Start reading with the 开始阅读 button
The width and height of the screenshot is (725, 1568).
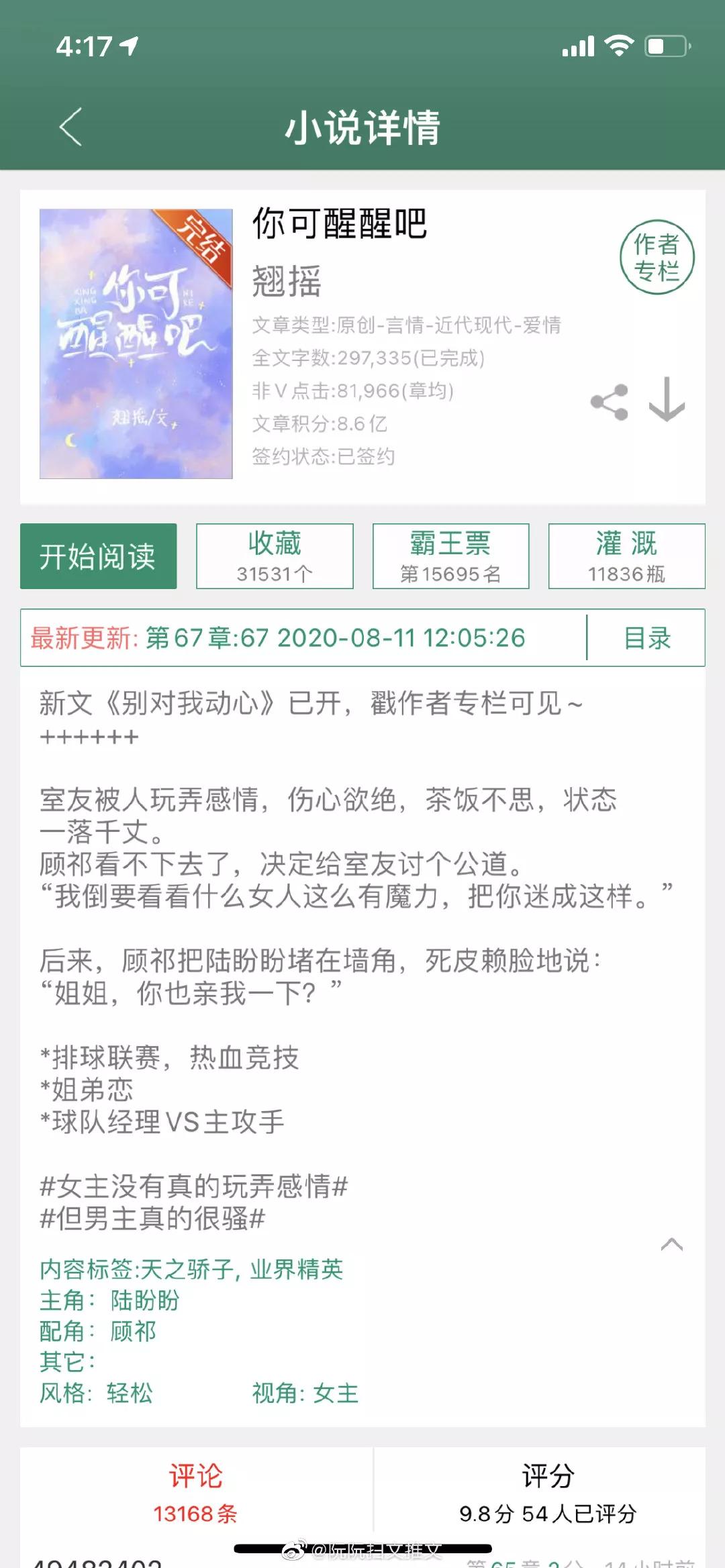(98, 556)
